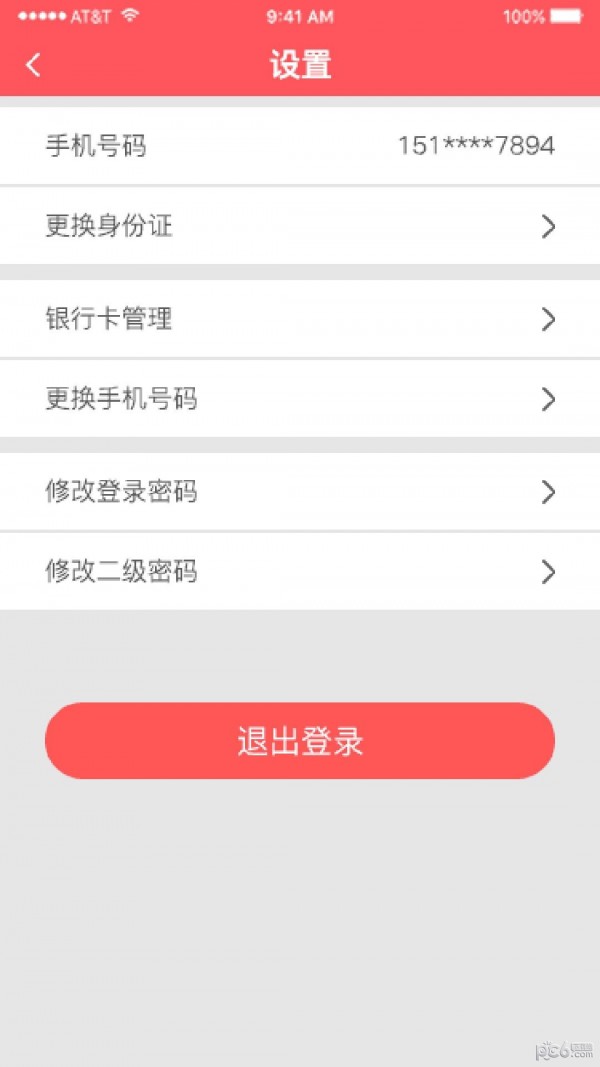The width and height of the screenshot is (600, 1067).
Task: Tap the 退出登录 button
Action: click(300, 741)
